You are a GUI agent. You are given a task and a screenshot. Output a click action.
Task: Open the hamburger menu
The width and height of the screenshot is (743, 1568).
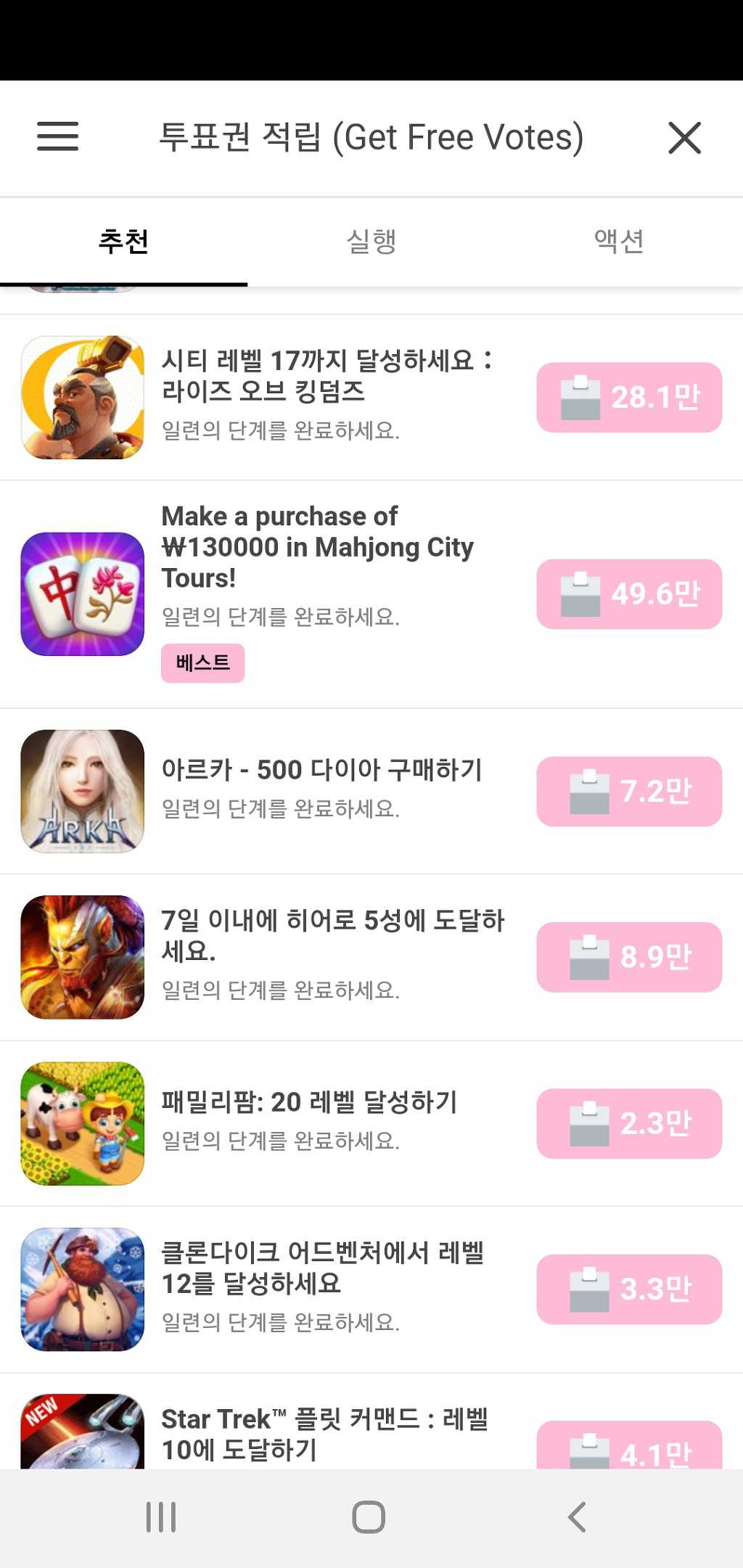[57, 136]
